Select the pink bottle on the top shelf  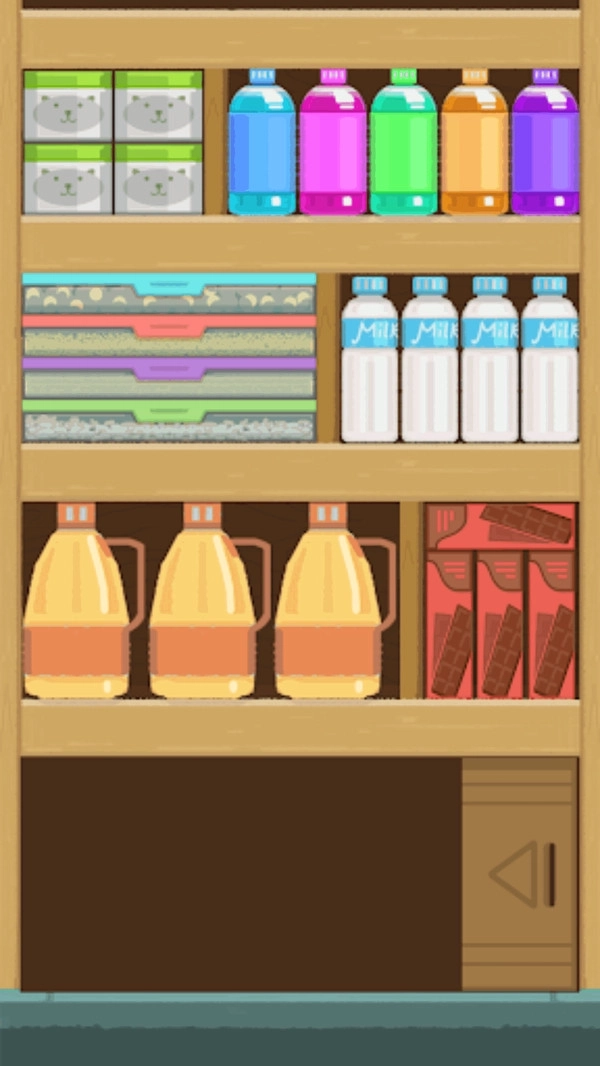pos(333,145)
